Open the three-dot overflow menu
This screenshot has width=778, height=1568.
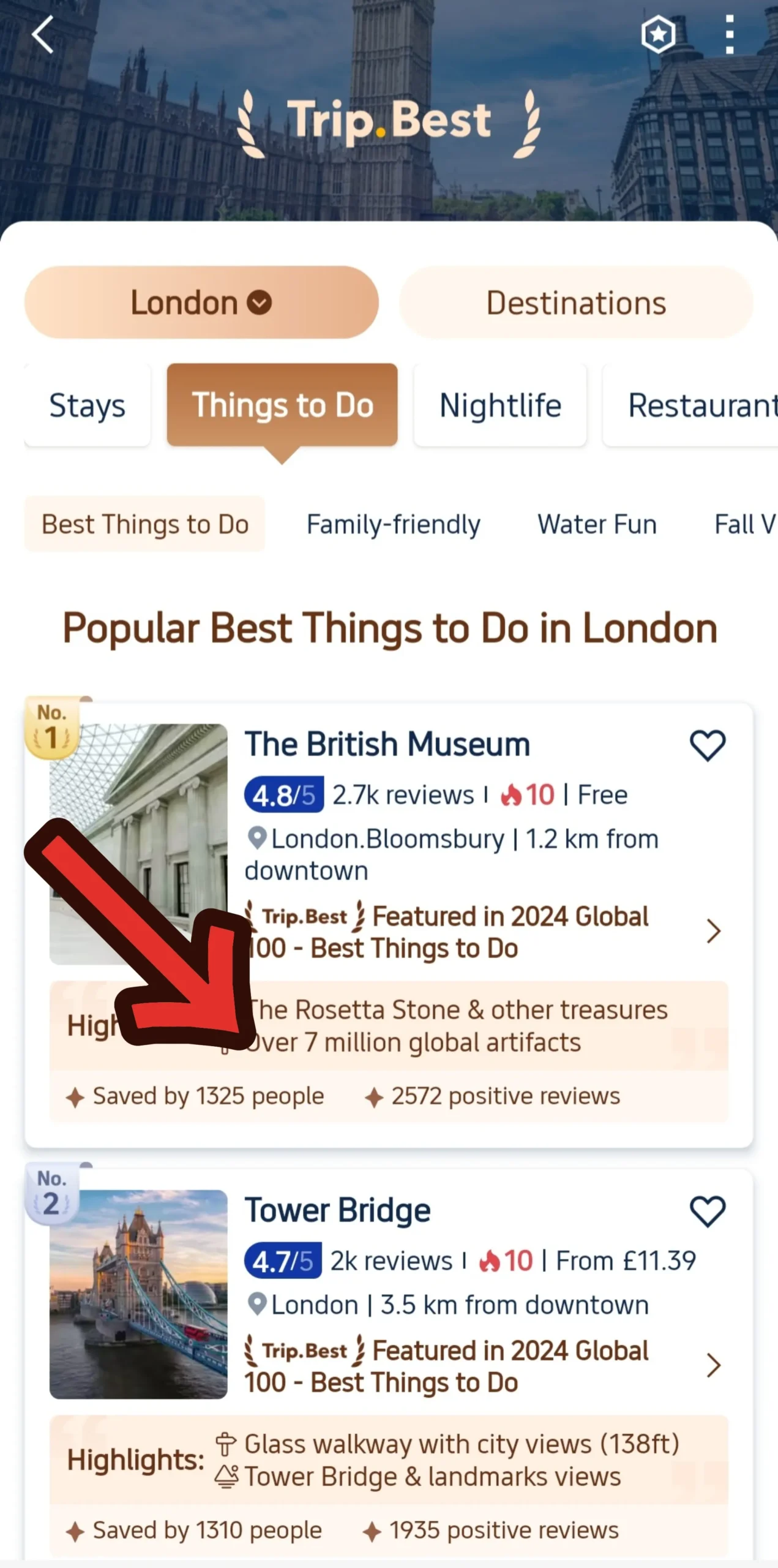(729, 35)
